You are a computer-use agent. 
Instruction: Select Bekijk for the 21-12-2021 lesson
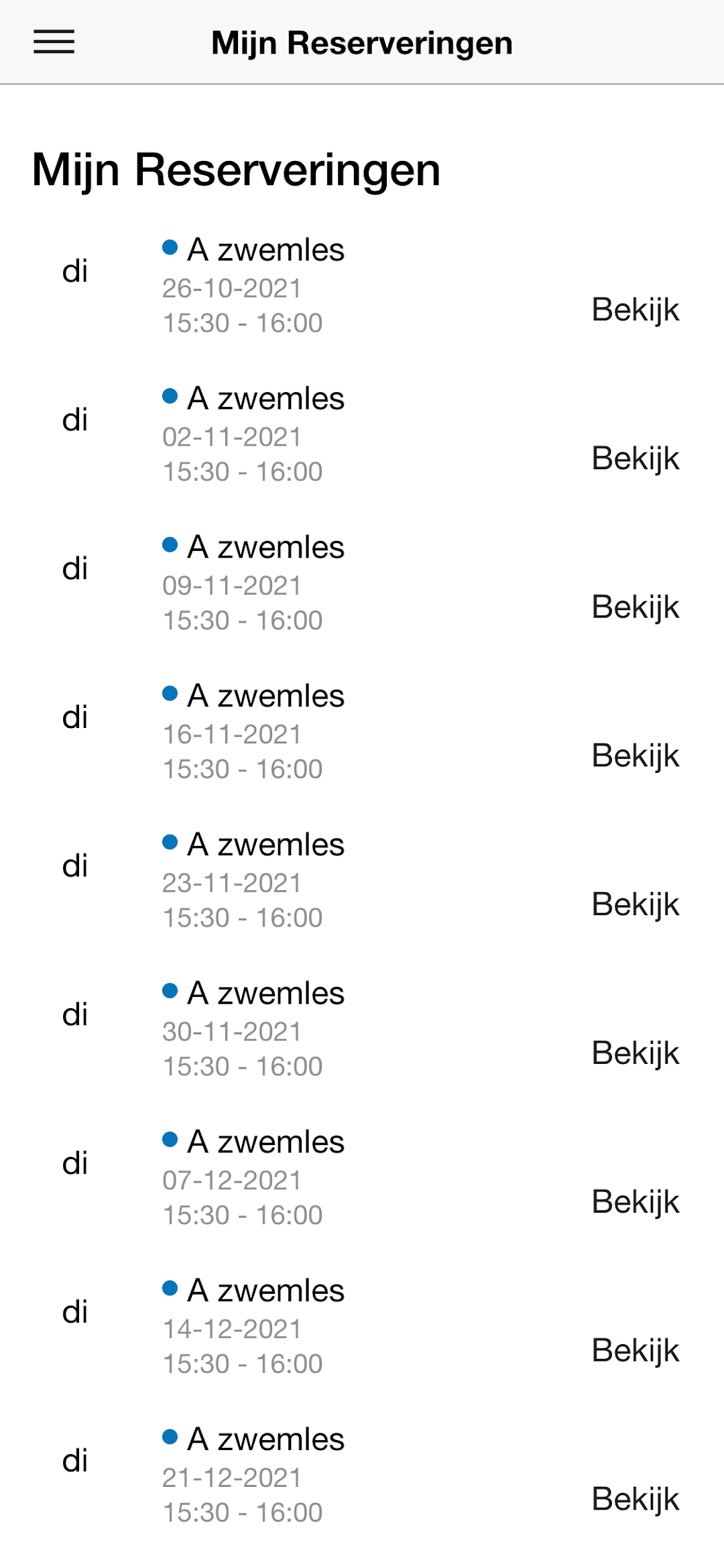tap(635, 1500)
